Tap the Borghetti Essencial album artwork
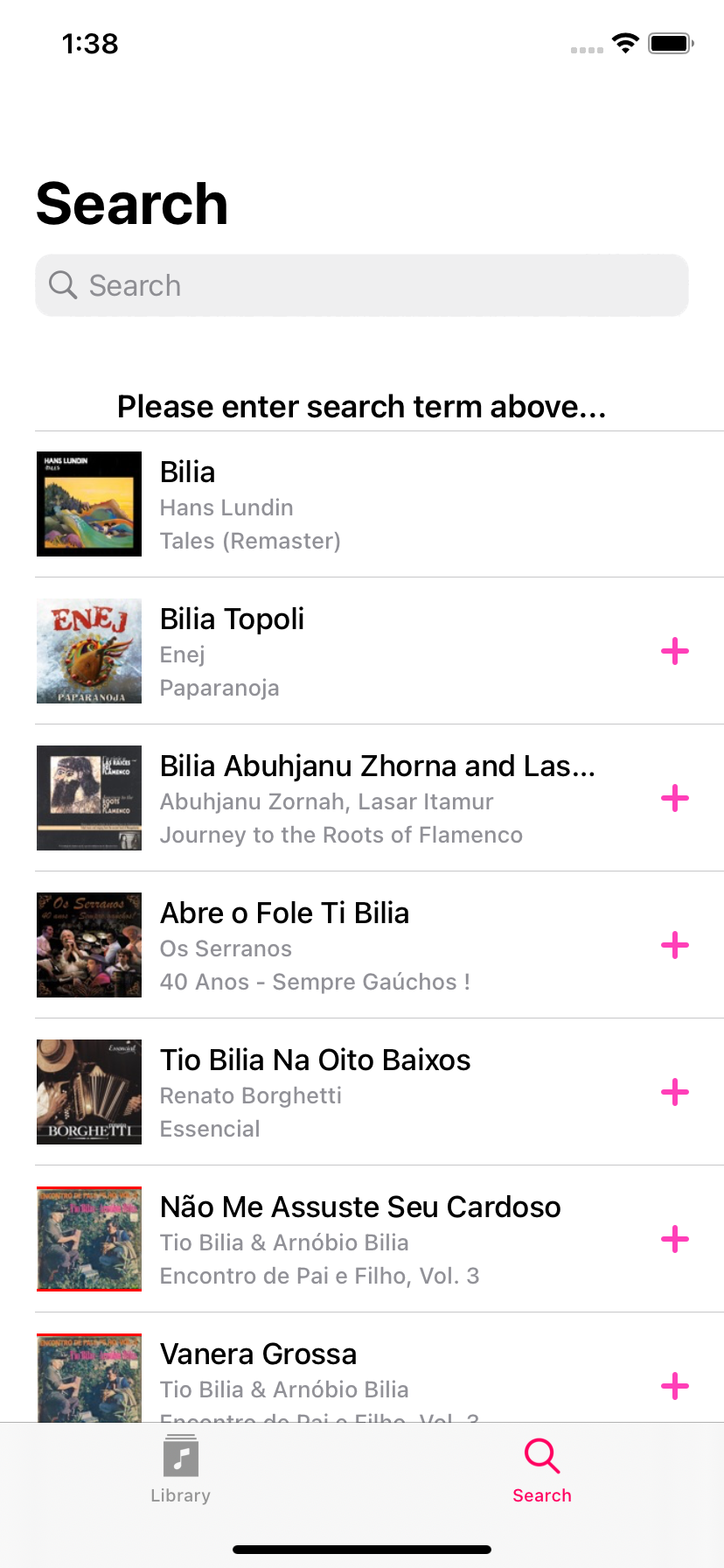This screenshot has width=724, height=1568. (88, 1092)
